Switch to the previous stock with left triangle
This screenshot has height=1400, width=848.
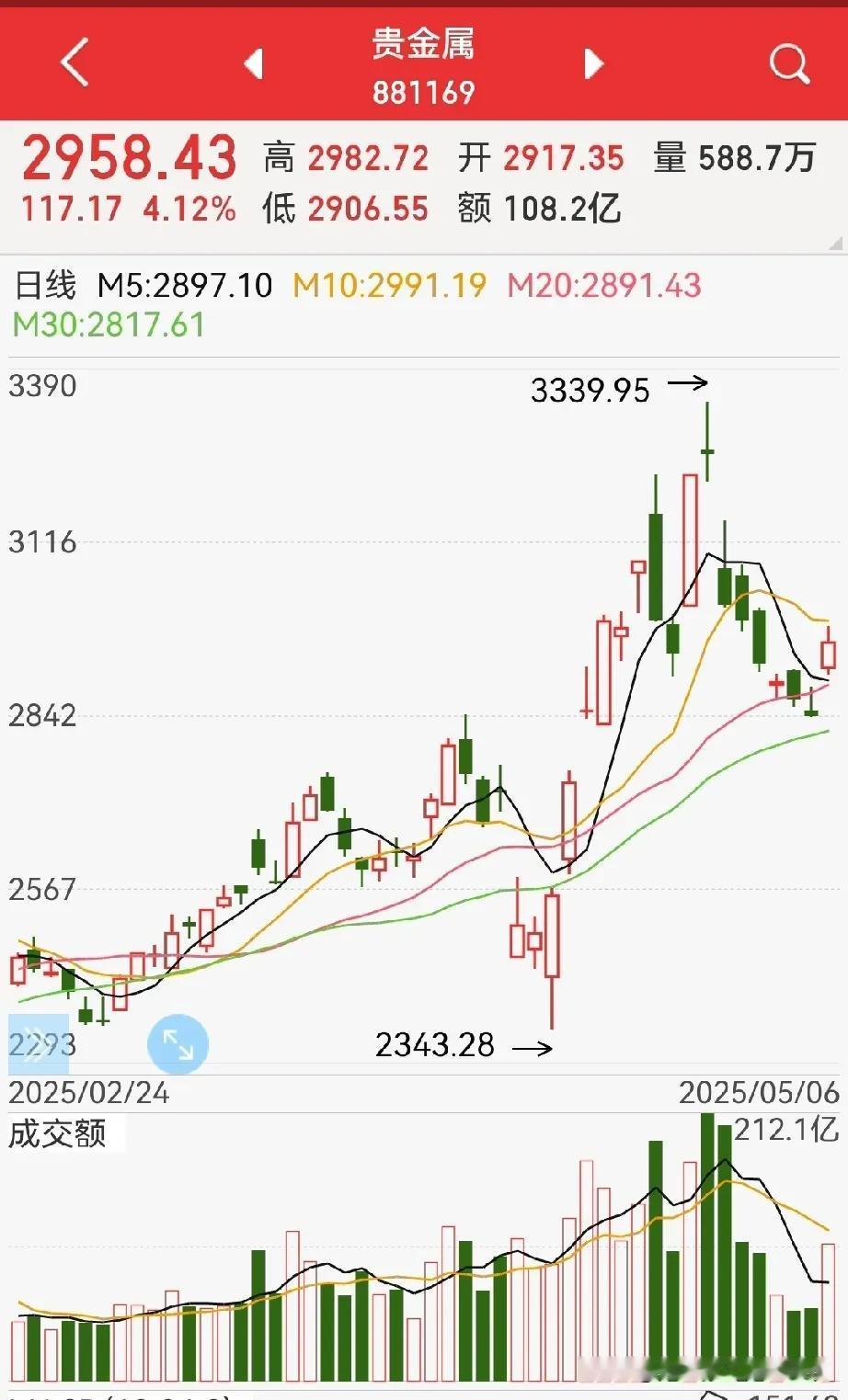[254, 63]
